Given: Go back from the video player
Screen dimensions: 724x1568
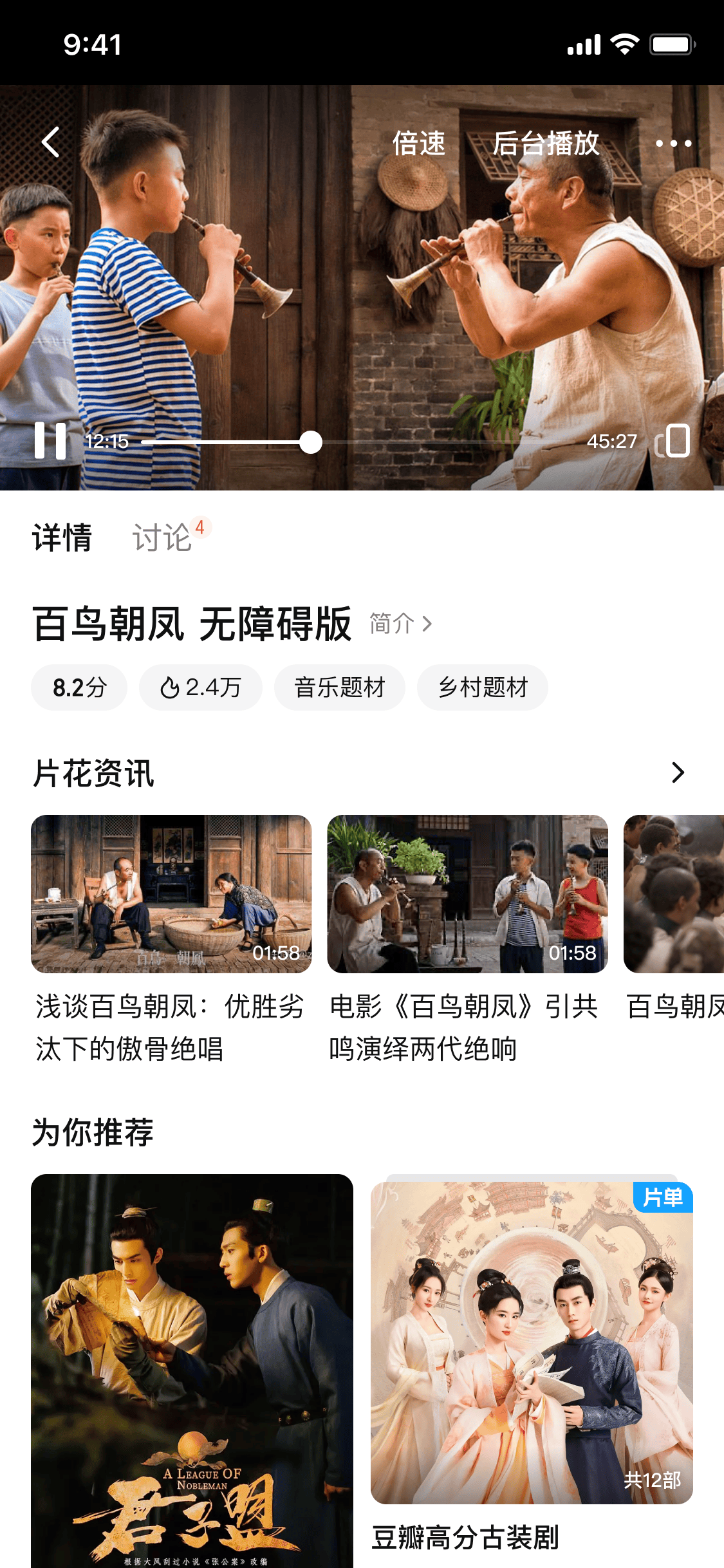Looking at the screenshot, I should click(x=51, y=142).
